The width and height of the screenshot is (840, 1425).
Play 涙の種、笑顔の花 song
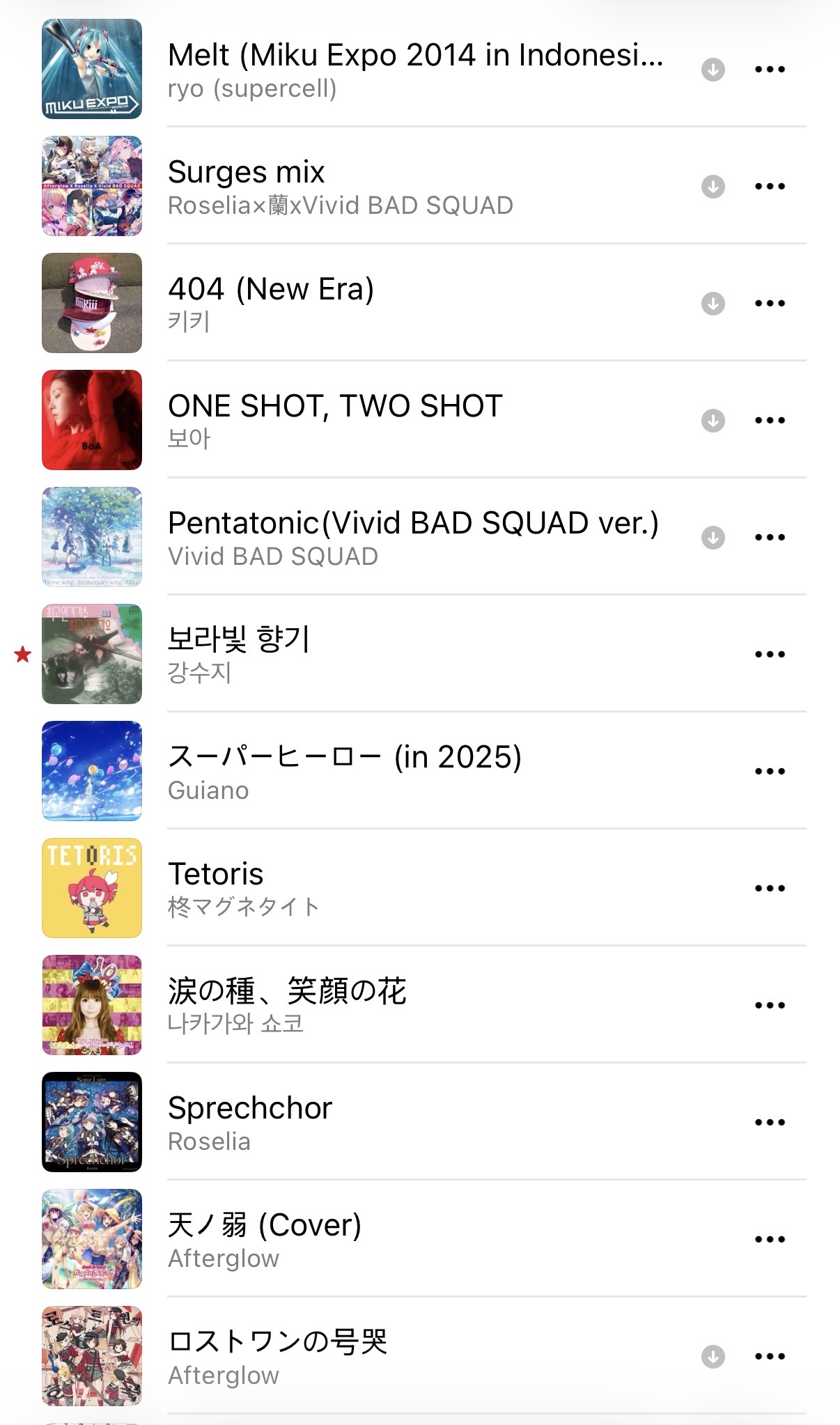tap(287, 1006)
